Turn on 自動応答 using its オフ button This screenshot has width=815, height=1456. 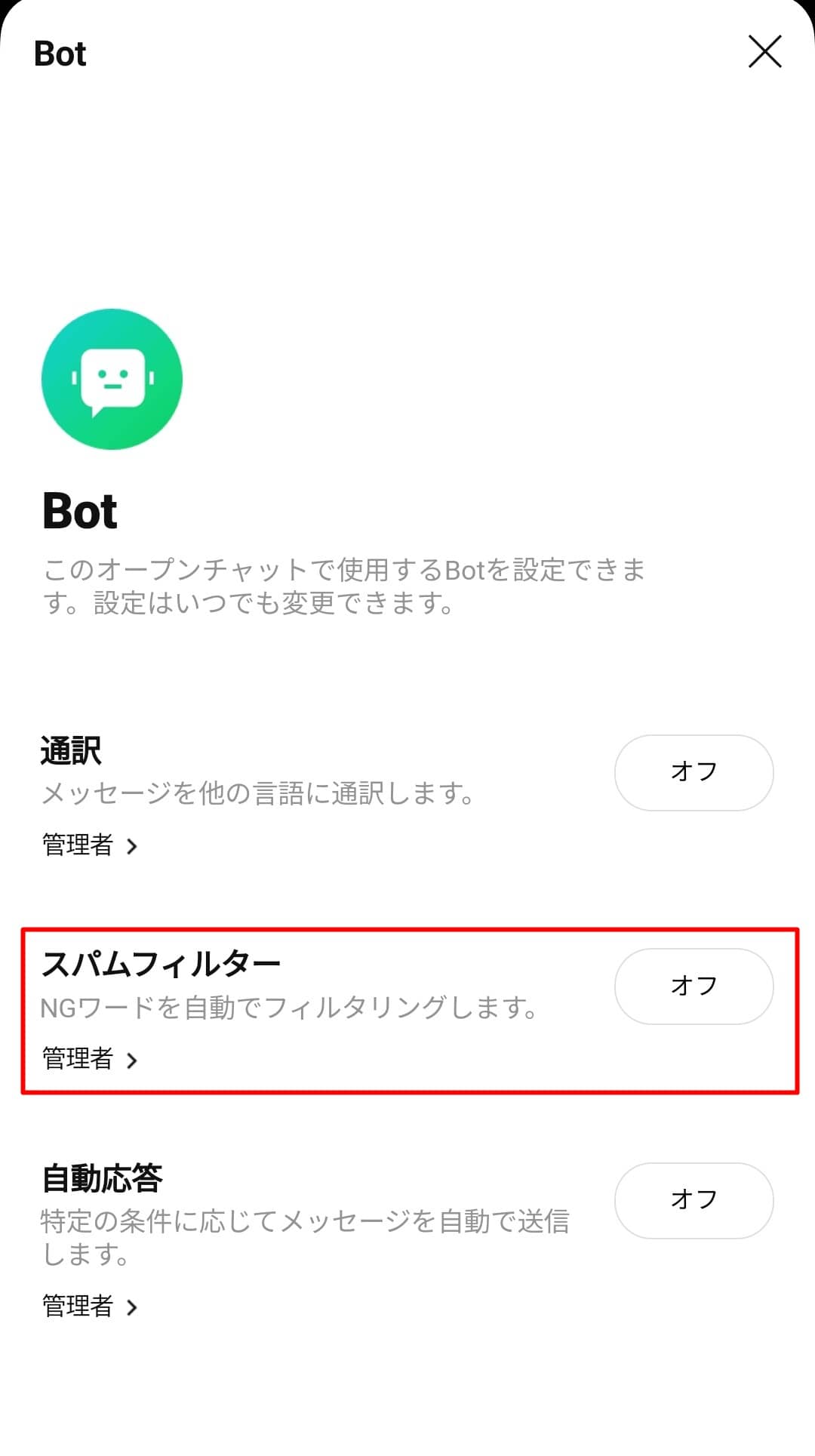click(694, 1200)
